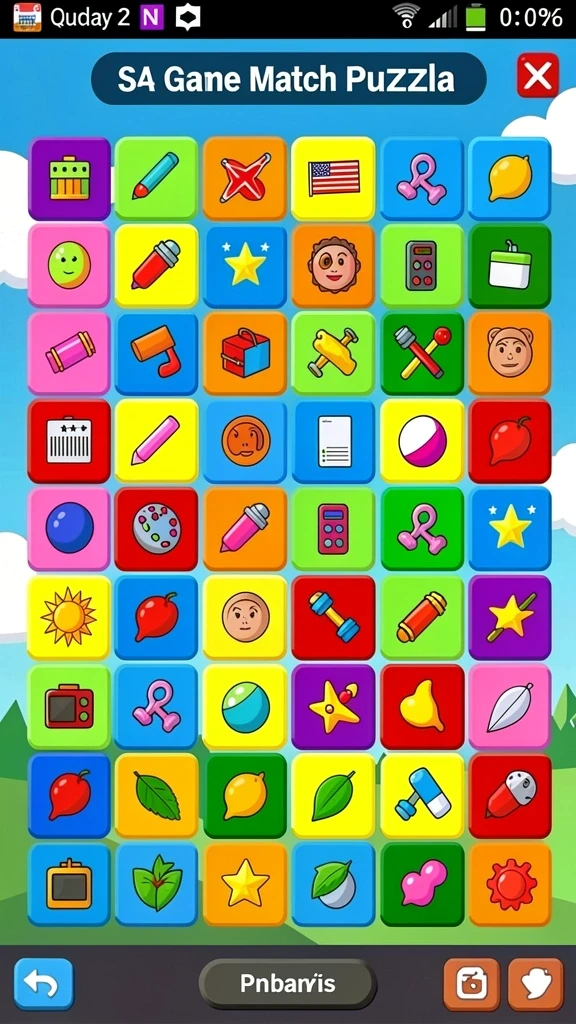Tap the Pnbarvis button
Image resolution: width=576 pixels, height=1024 pixels.
click(x=288, y=984)
